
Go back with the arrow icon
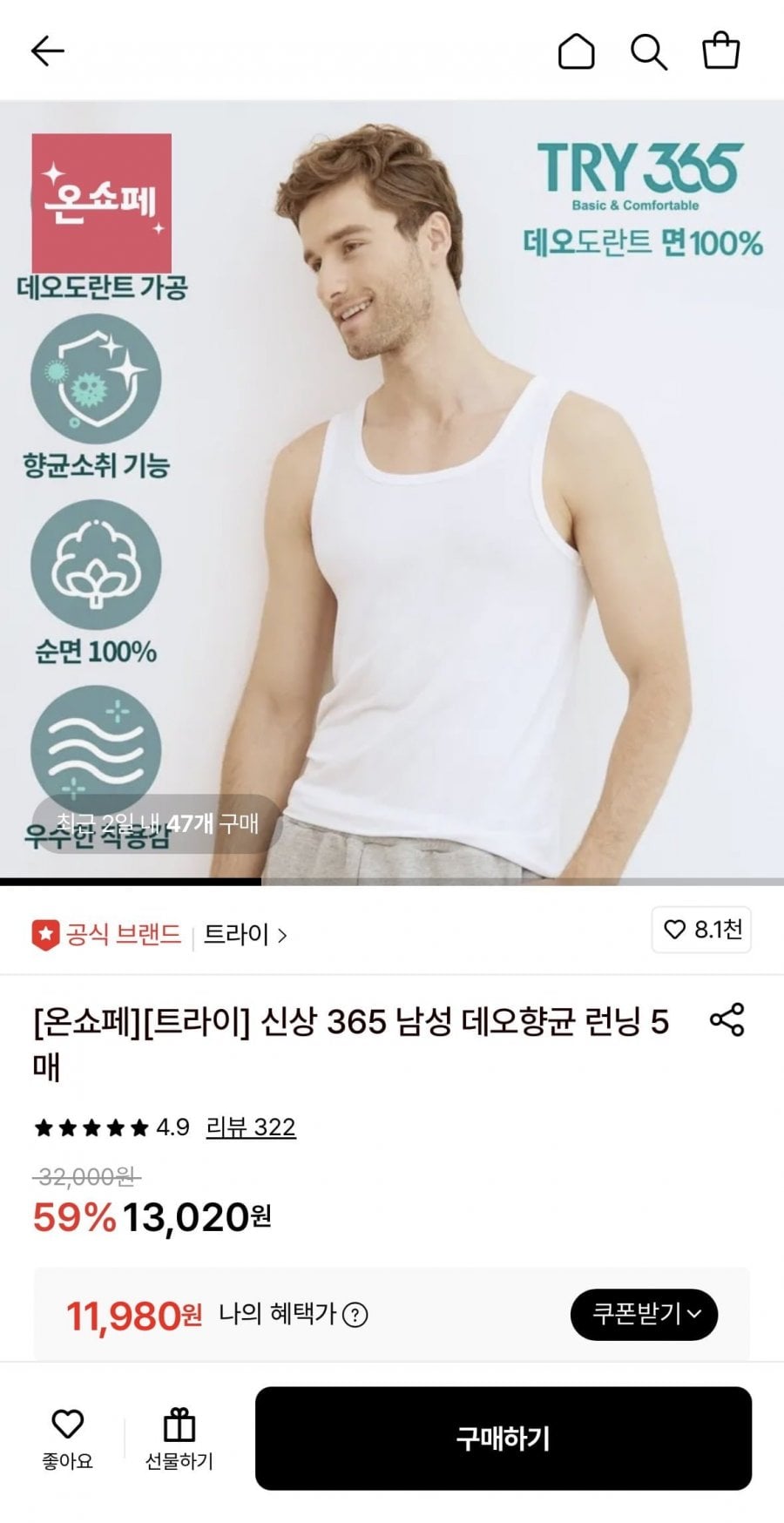pyautogui.click(x=48, y=51)
